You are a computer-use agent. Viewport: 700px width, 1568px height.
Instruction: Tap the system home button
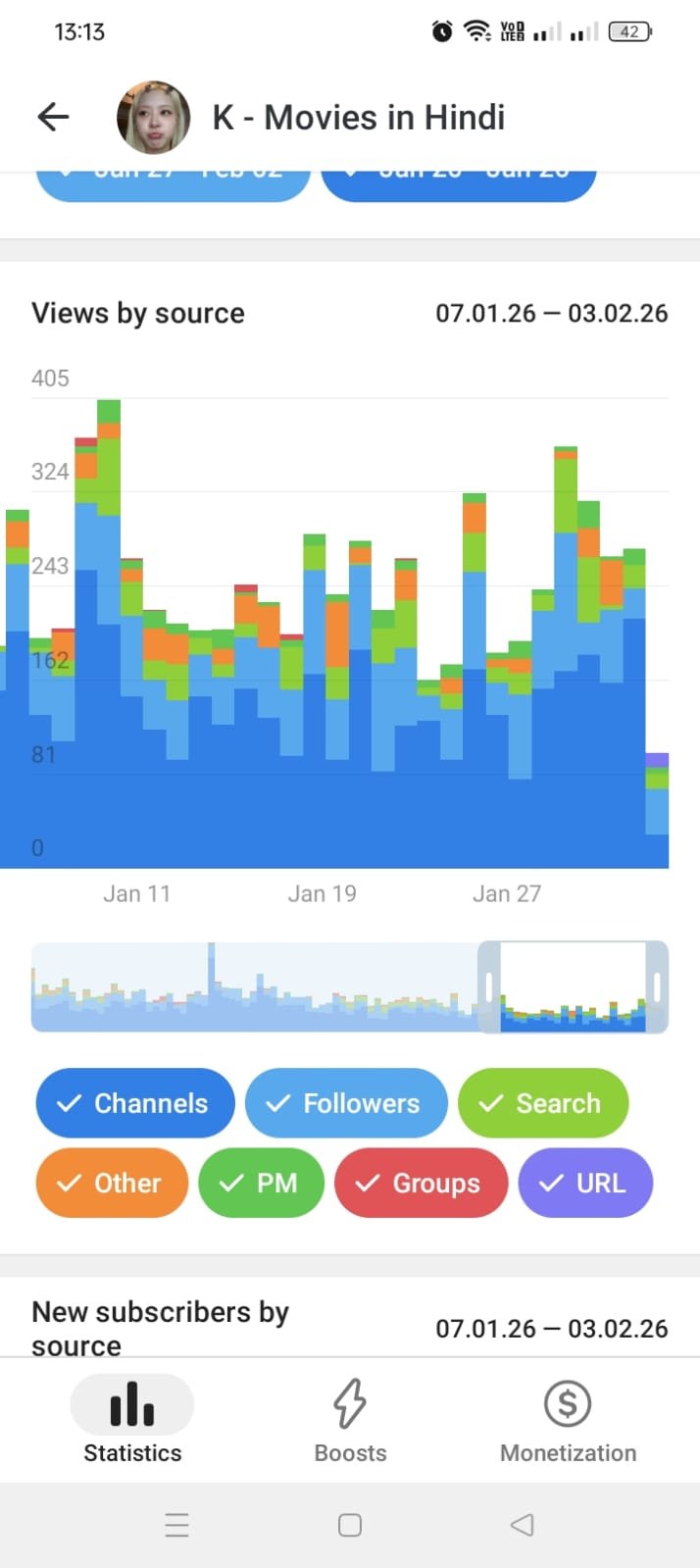click(350, 1525)
